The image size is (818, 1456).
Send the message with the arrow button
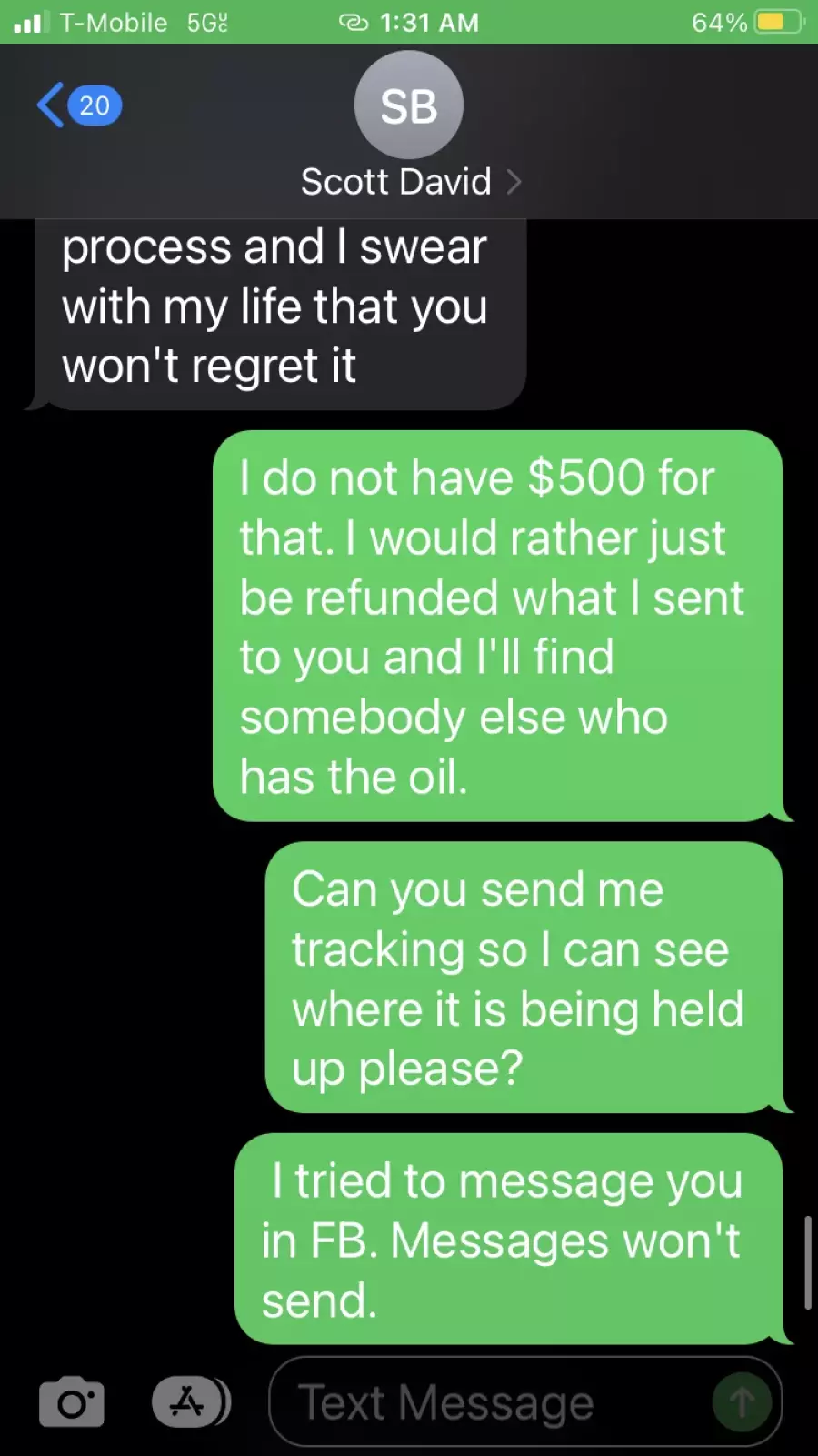pyautogui.click(x=742, y=1401)
